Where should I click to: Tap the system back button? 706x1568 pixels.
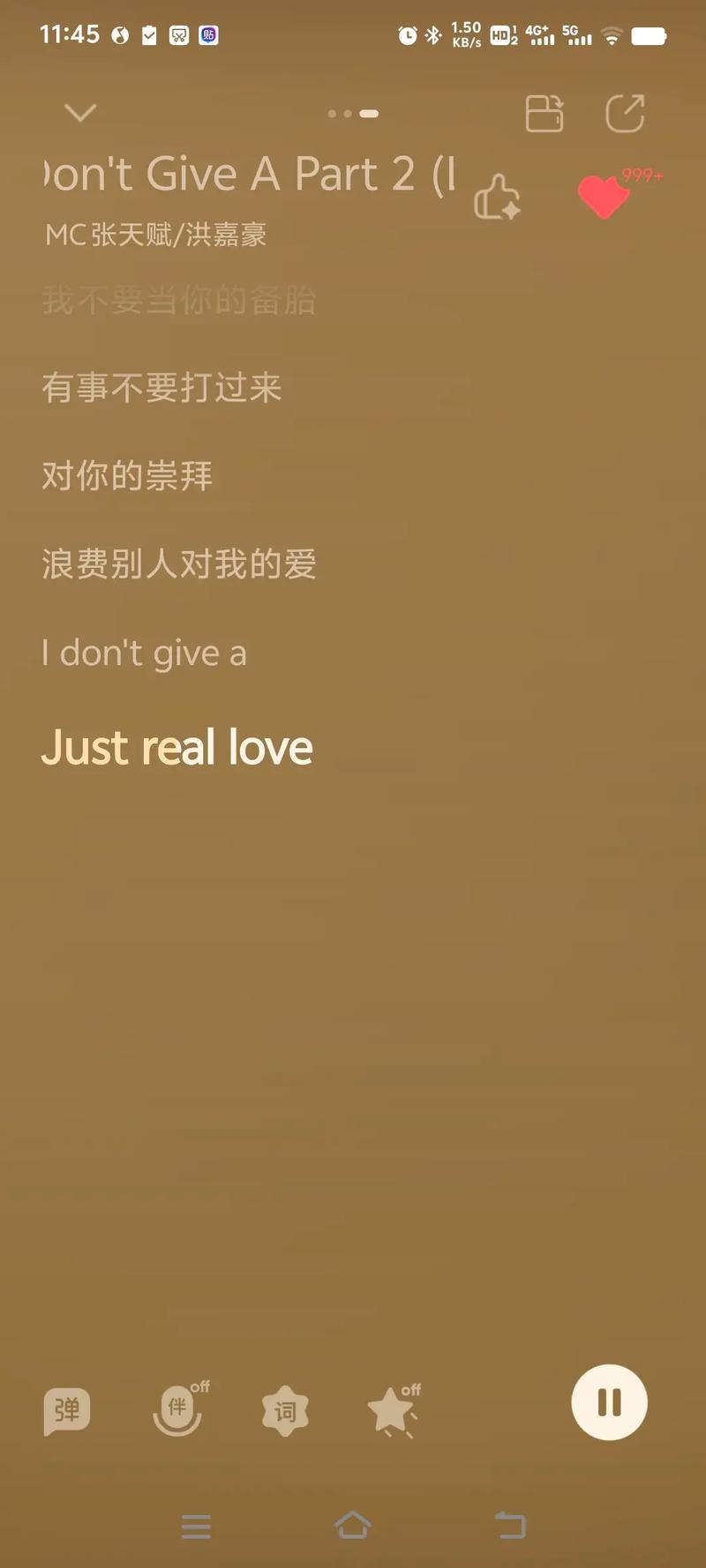510,1526
